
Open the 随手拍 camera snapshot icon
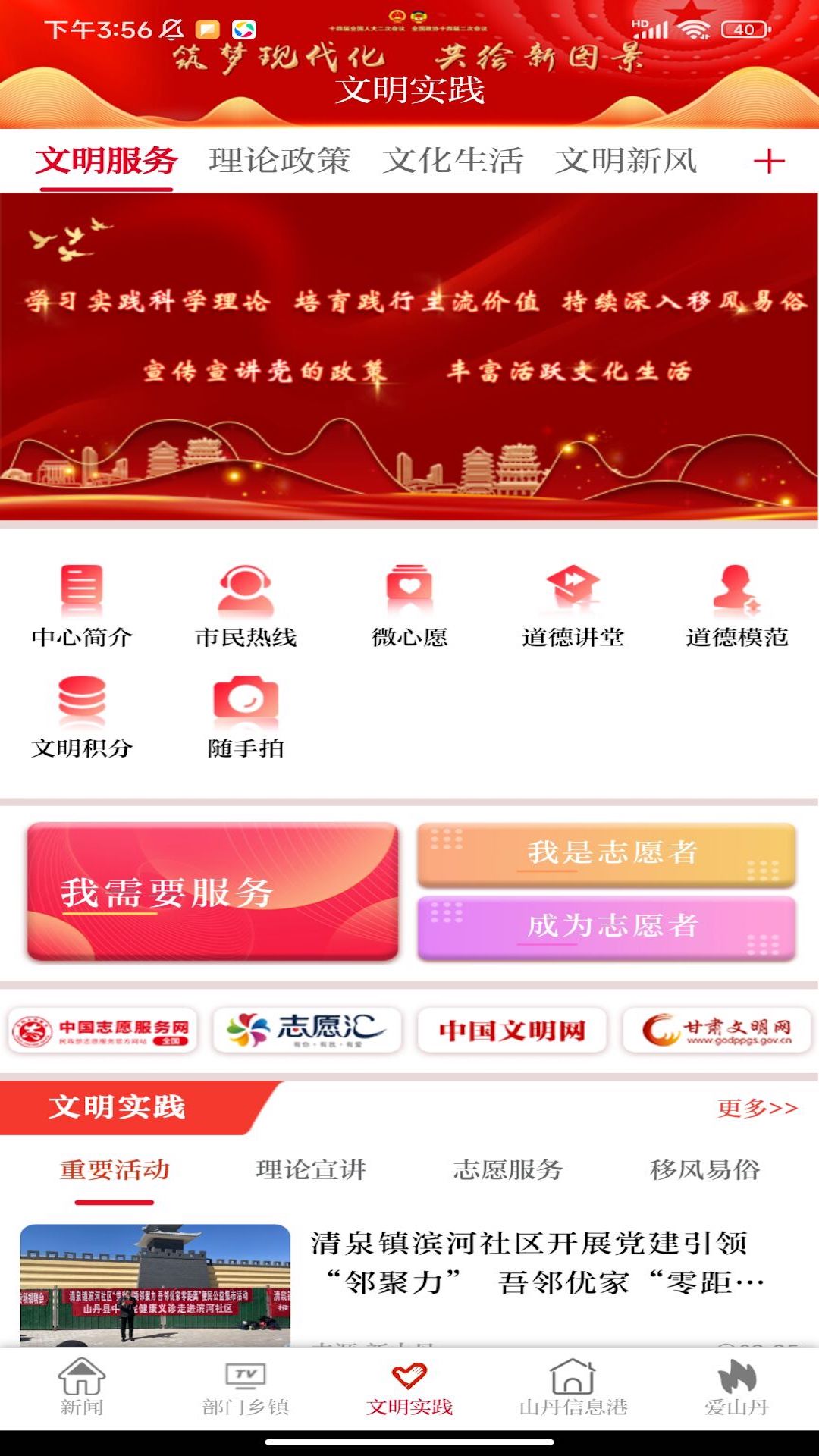tap(243, 705)
